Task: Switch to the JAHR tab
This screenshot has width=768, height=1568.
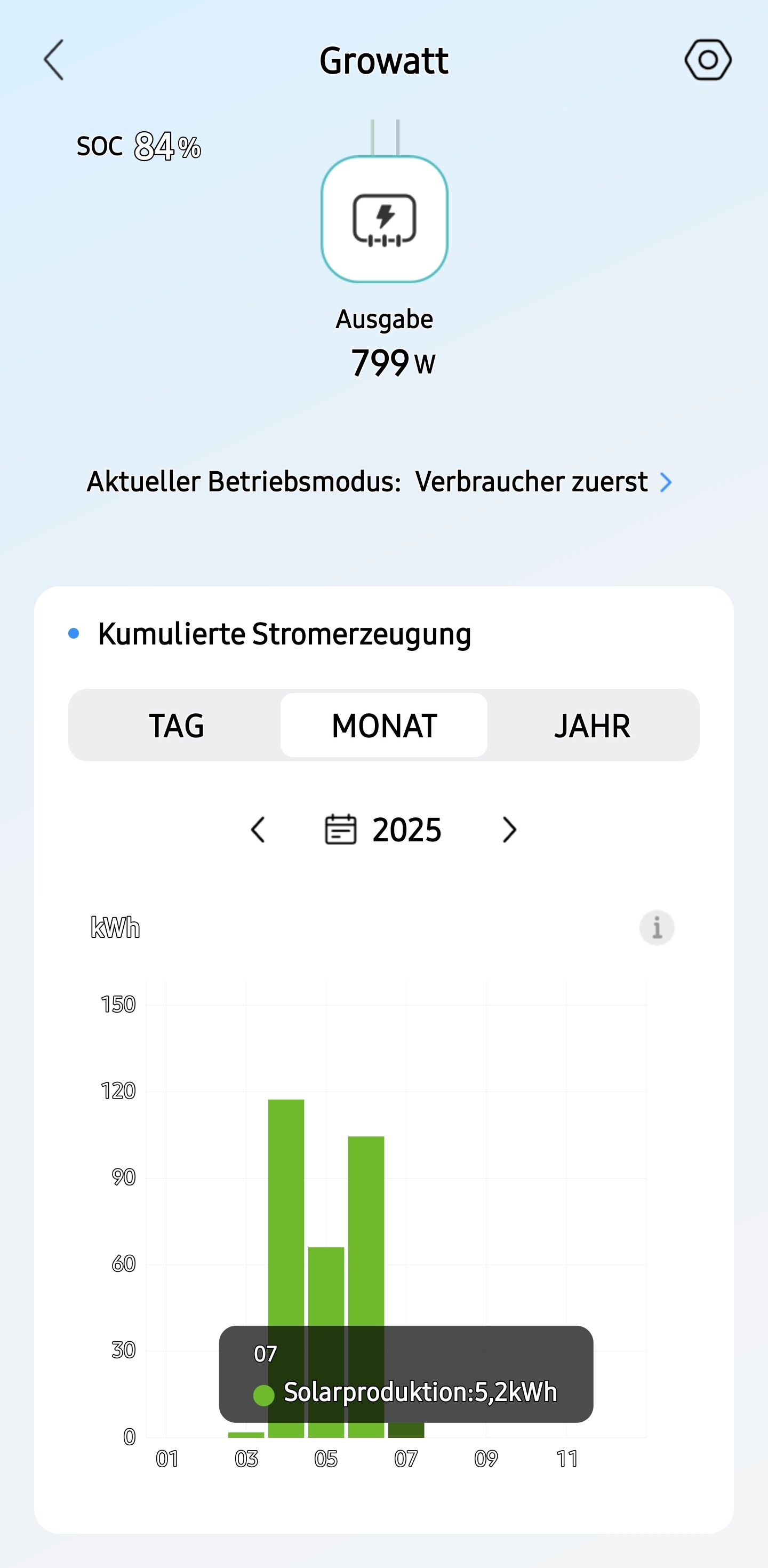Action: (x=592, y=725)
